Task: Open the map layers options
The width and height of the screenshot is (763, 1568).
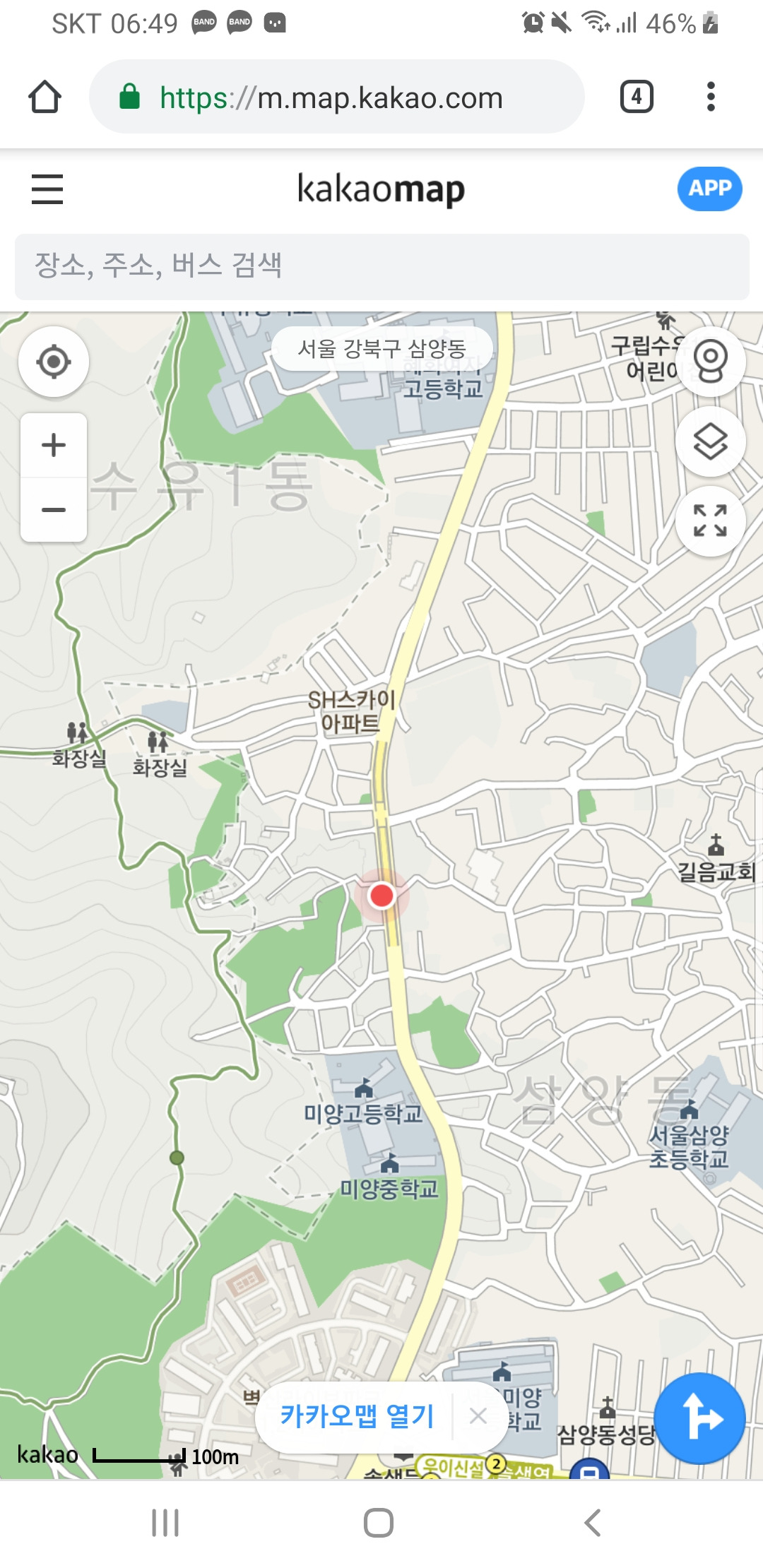Action: (x=710, y=441)
